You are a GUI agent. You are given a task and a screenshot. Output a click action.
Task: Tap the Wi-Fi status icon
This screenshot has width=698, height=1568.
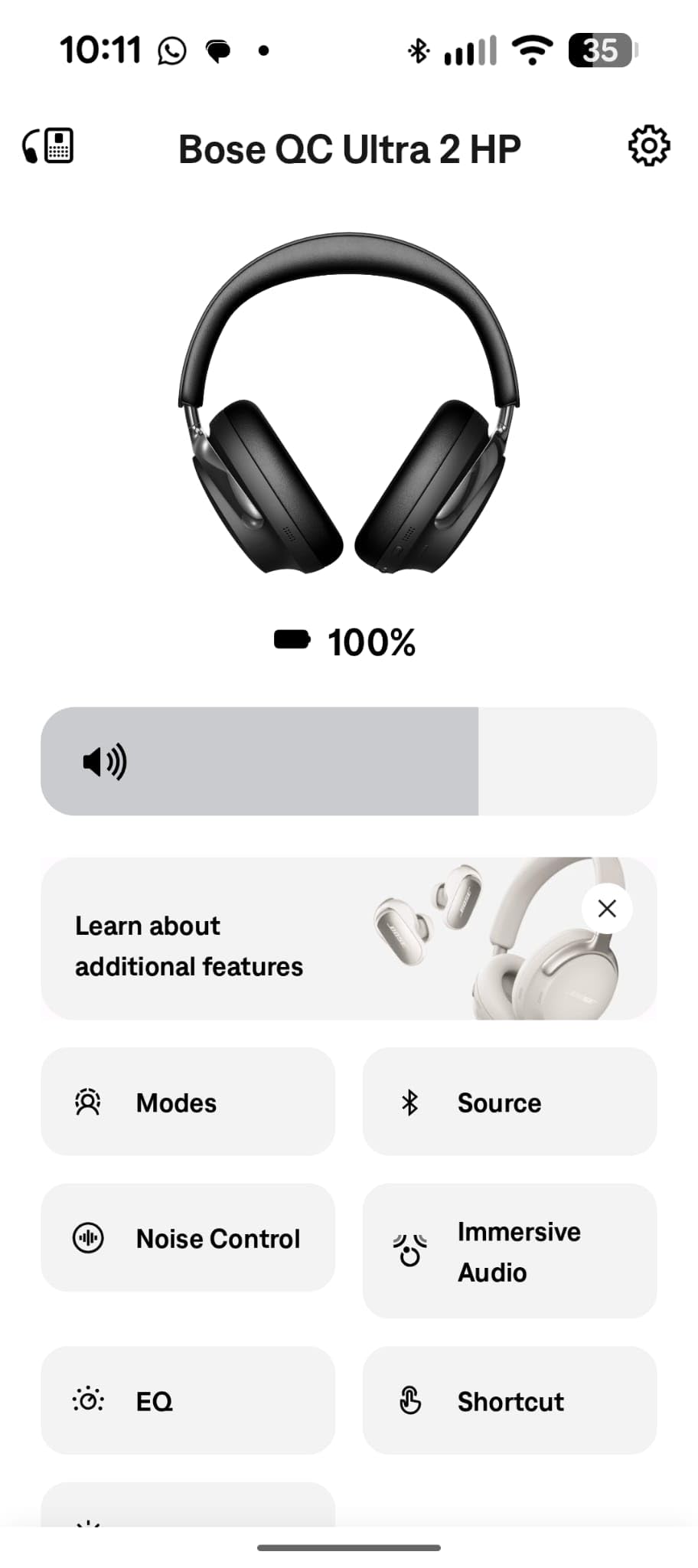531,51
